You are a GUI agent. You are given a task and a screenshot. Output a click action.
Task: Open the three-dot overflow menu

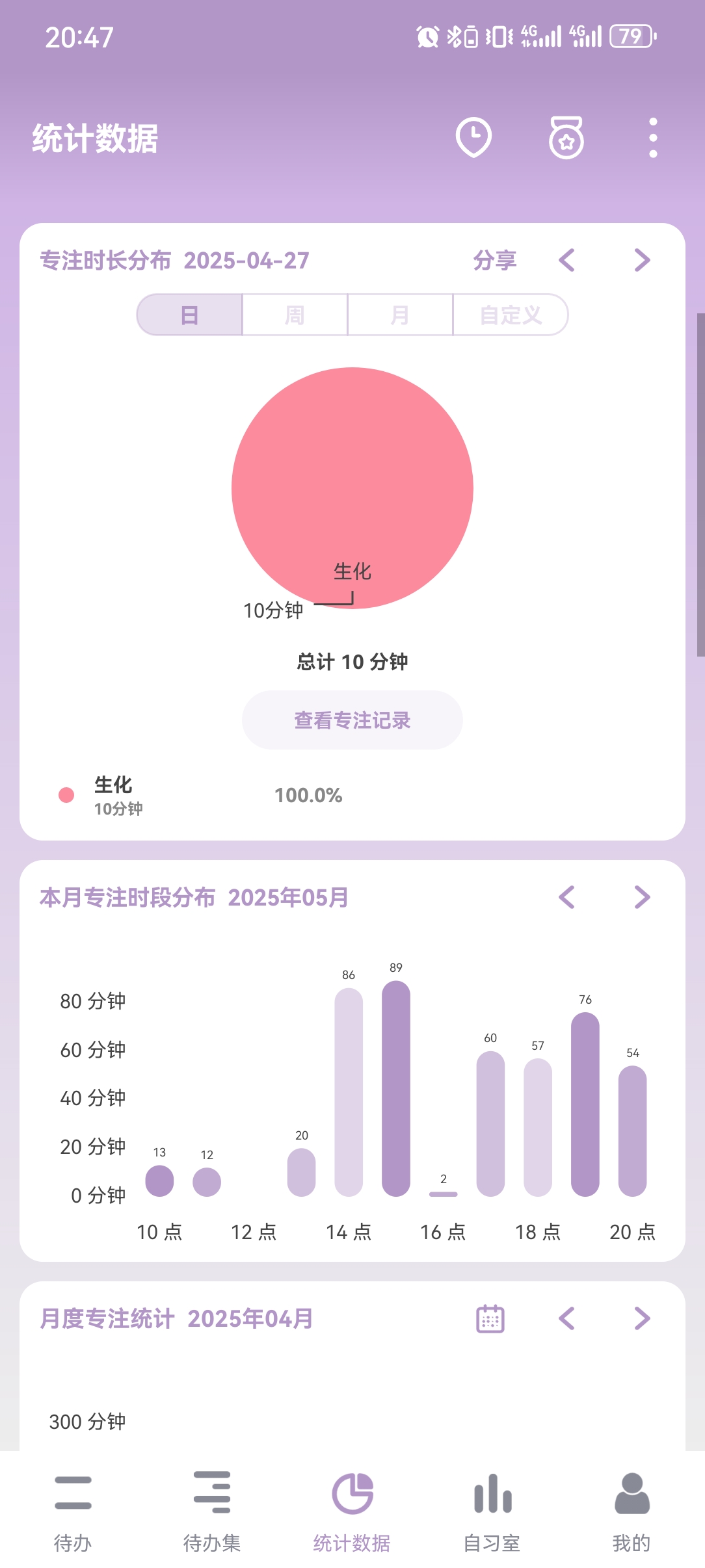coord(653,137)
